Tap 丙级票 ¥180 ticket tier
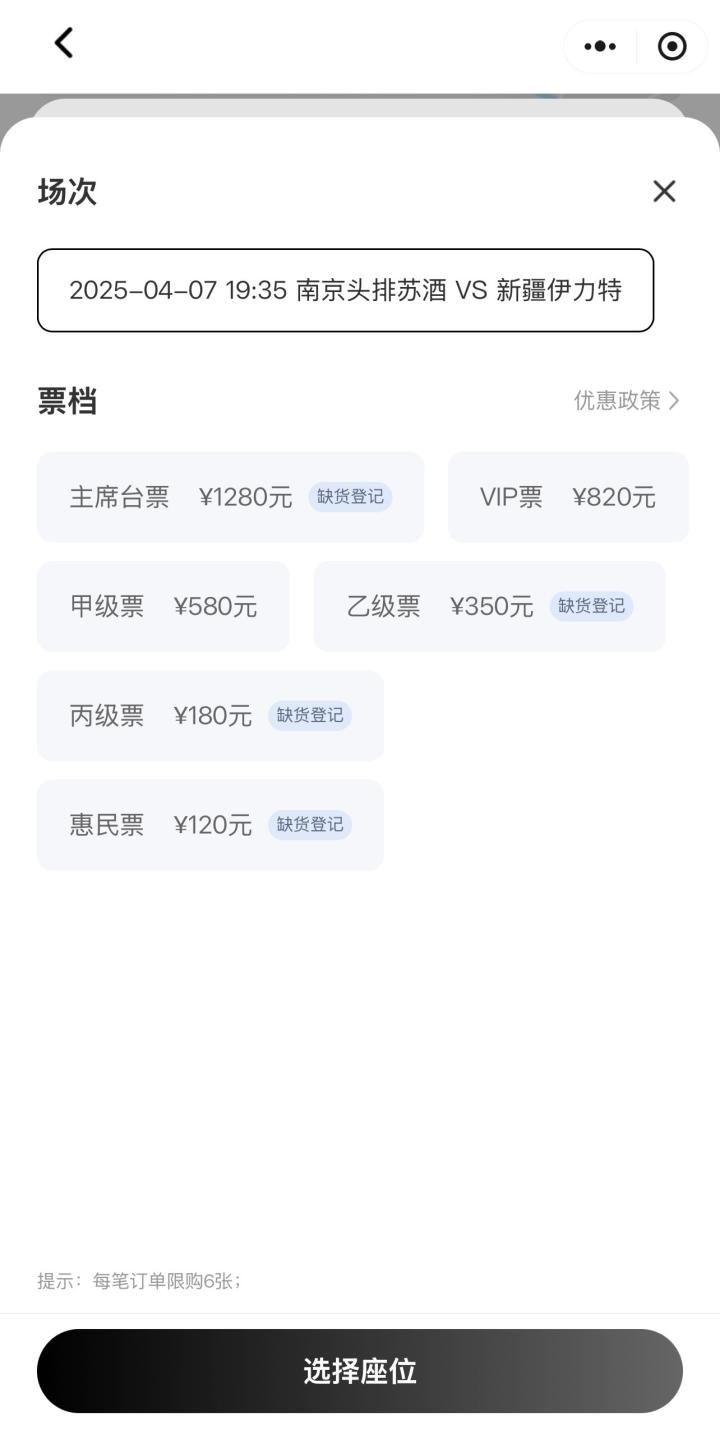The width and height of the screenshot is (720, 1449). click(x=210, y=715)
